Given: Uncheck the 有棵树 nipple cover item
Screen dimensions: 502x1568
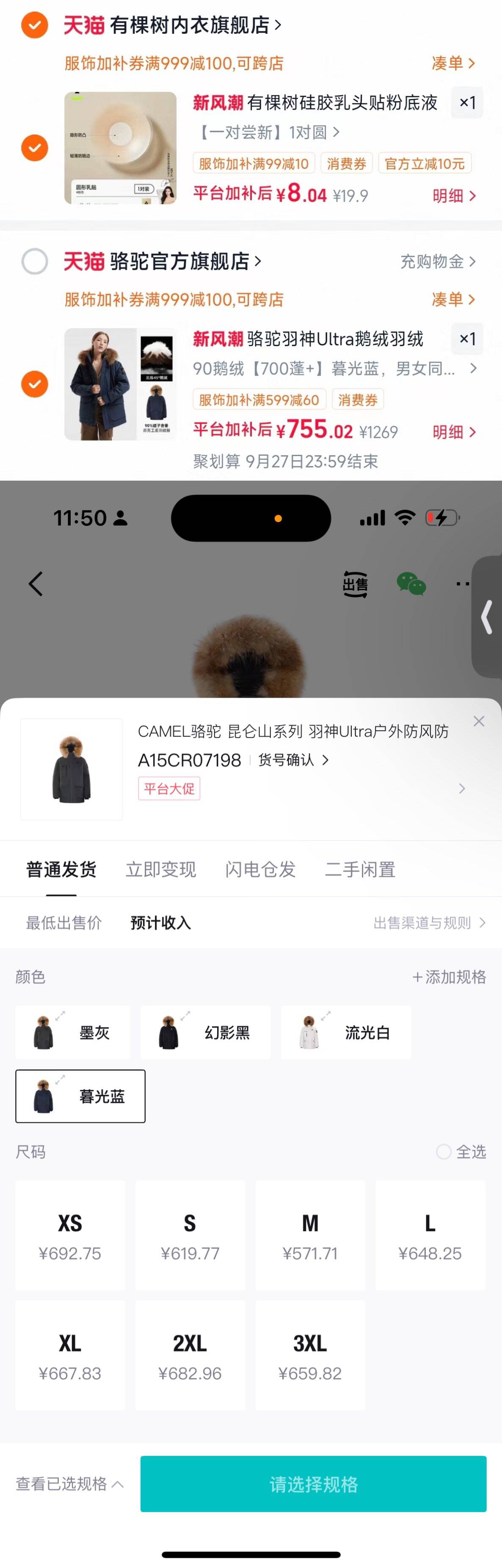Looking at the screenshot, I should (x=35, y=148).
